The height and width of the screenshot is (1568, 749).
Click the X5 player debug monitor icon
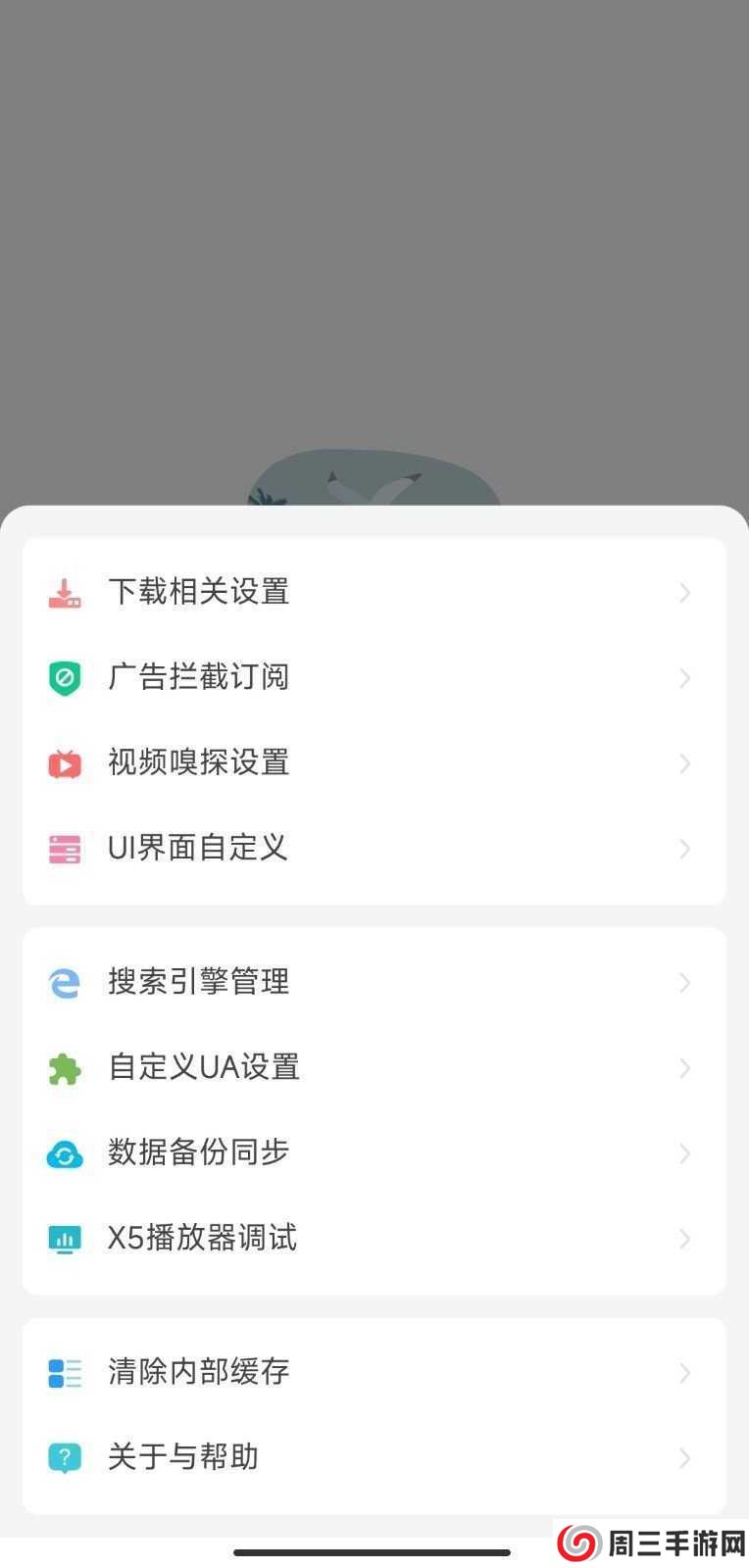pos(64,1239)
